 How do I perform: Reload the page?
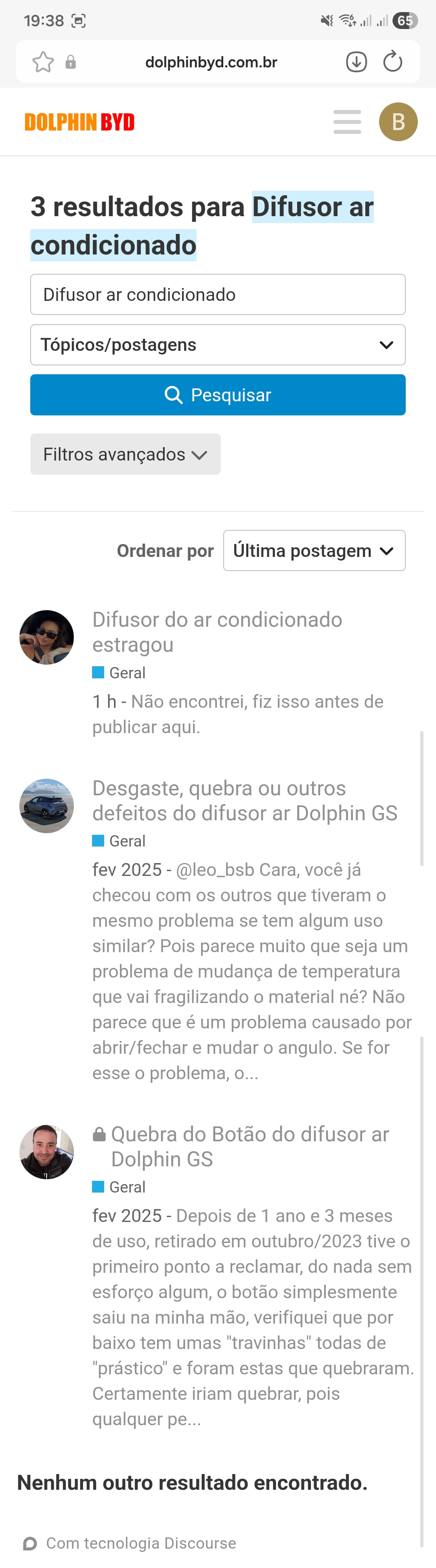tap(393, 62)
